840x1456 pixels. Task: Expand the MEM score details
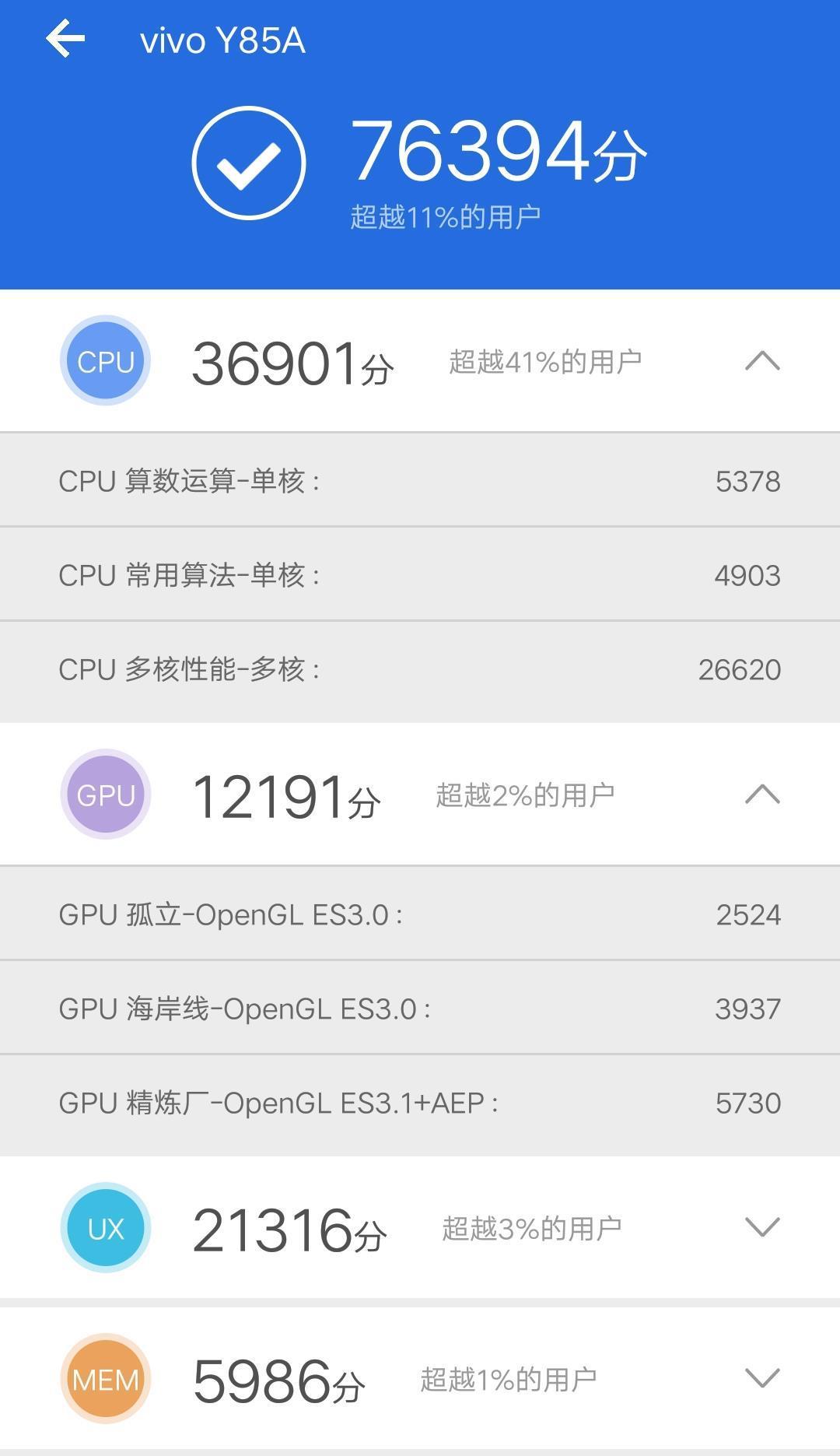762,1377
